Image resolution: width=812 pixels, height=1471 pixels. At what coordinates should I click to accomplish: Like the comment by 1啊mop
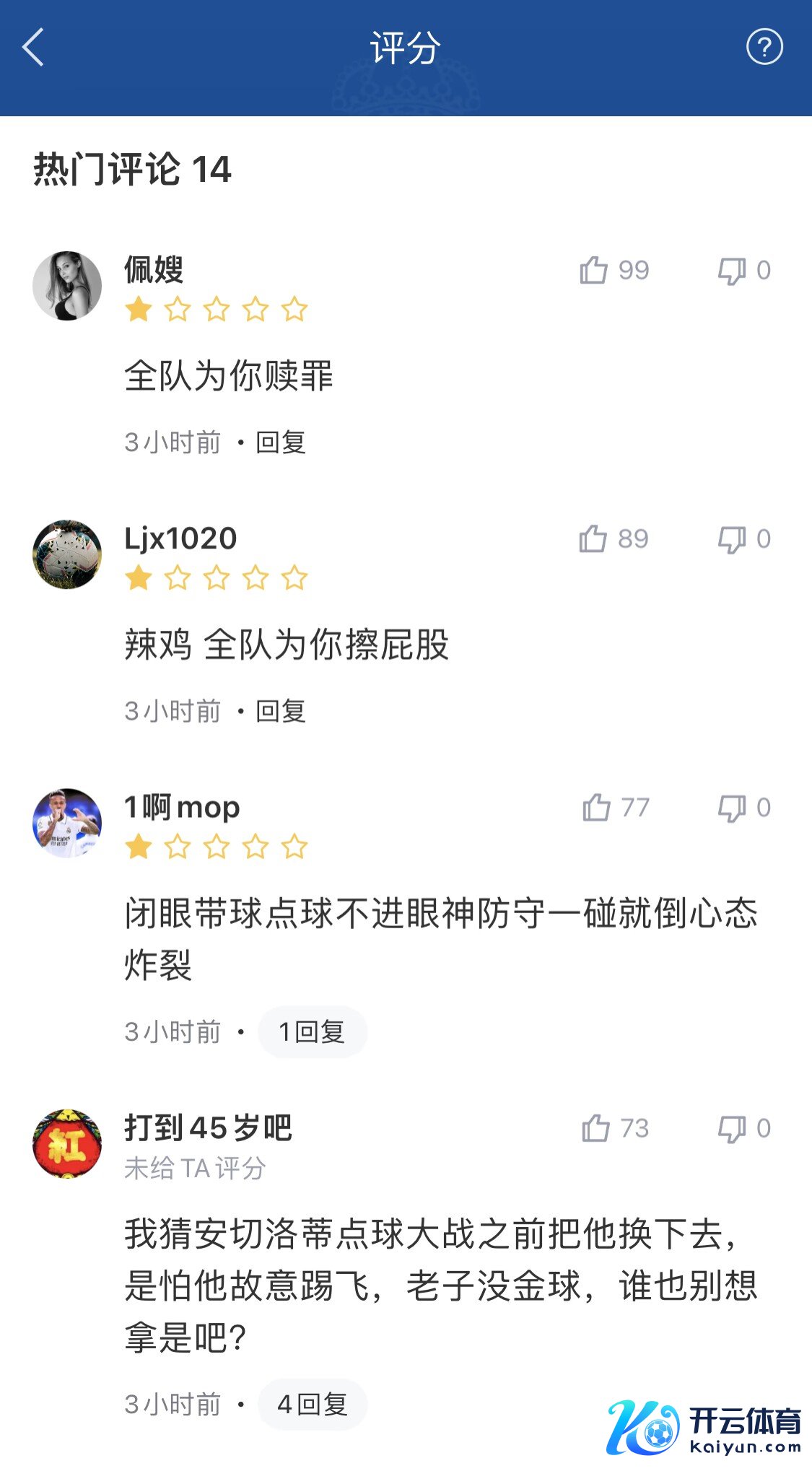pos(597,808)
